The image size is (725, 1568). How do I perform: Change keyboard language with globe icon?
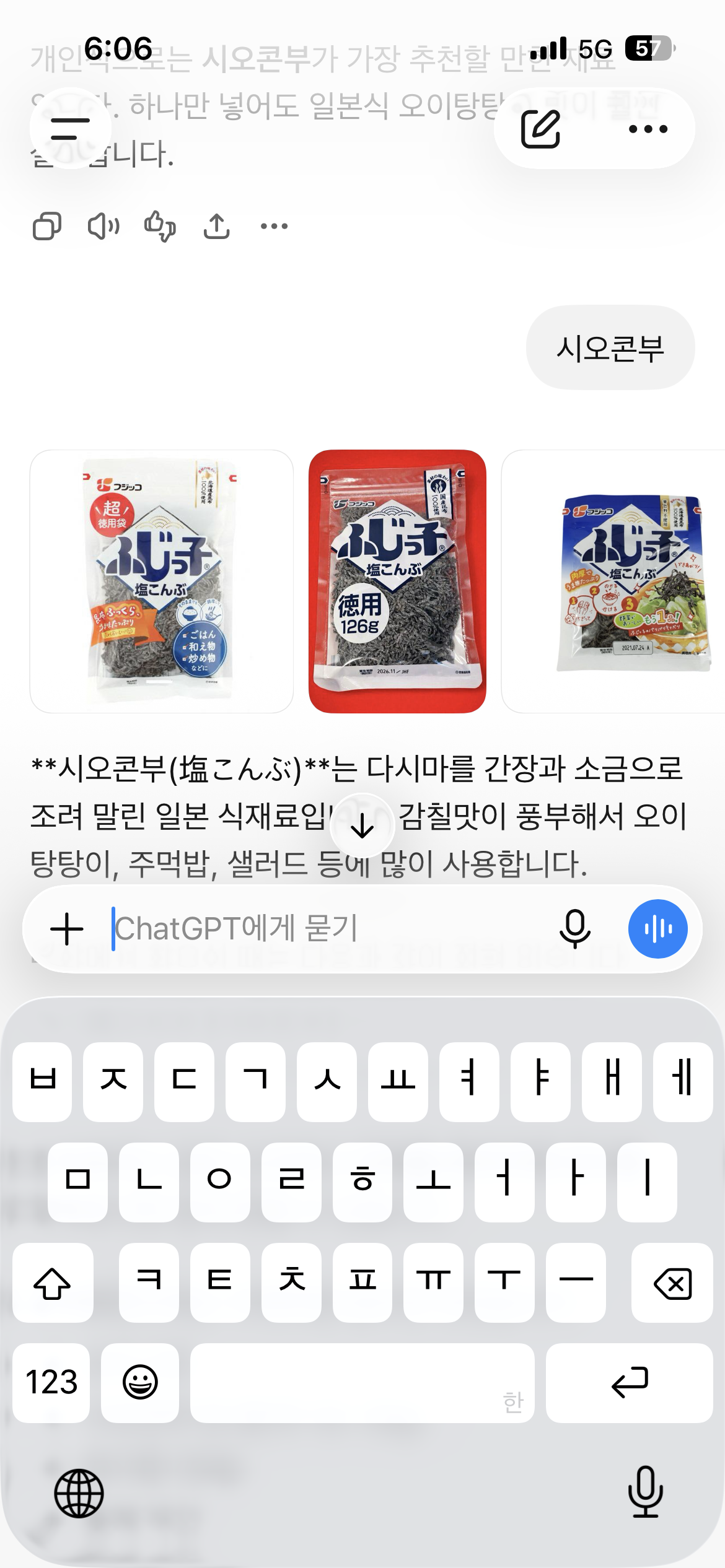point(79,1493)
